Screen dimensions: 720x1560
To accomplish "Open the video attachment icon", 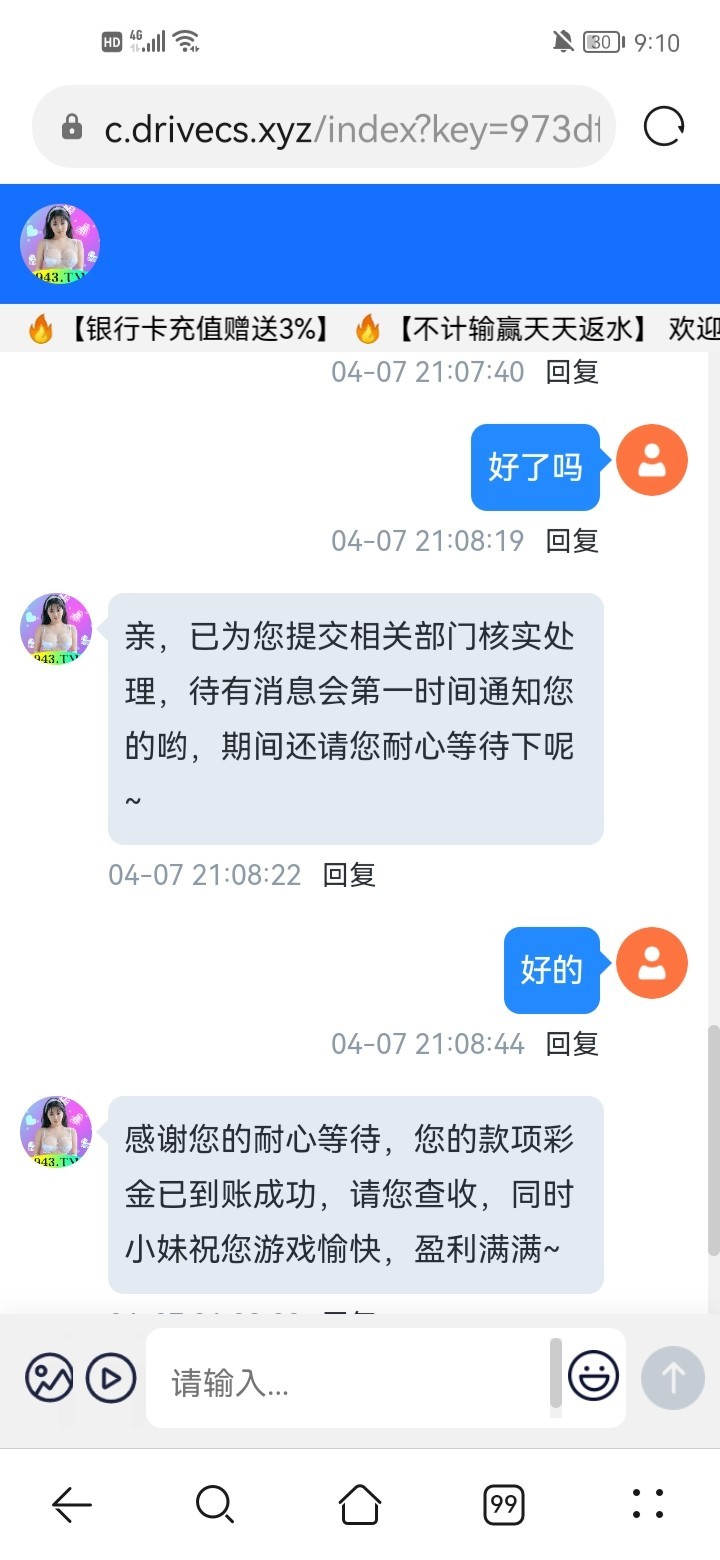I will [x=110, y=1379].
